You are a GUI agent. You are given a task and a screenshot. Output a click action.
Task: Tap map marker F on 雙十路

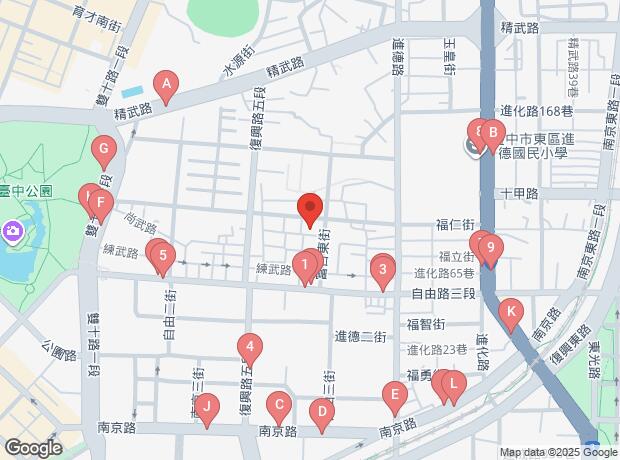[x=99, y=204]
